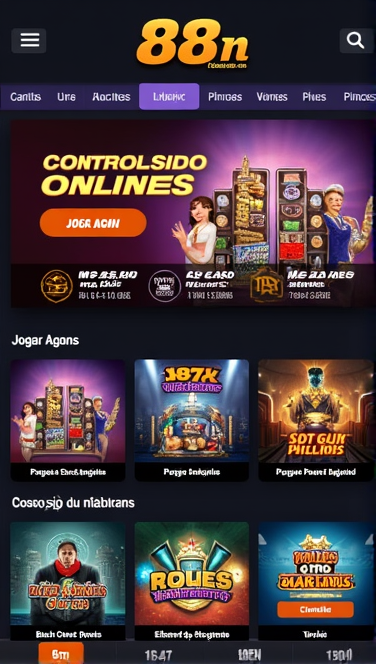The image size is (376, 664).
Task: Open the 187K game tile
Action: click(x=192, y=420)
